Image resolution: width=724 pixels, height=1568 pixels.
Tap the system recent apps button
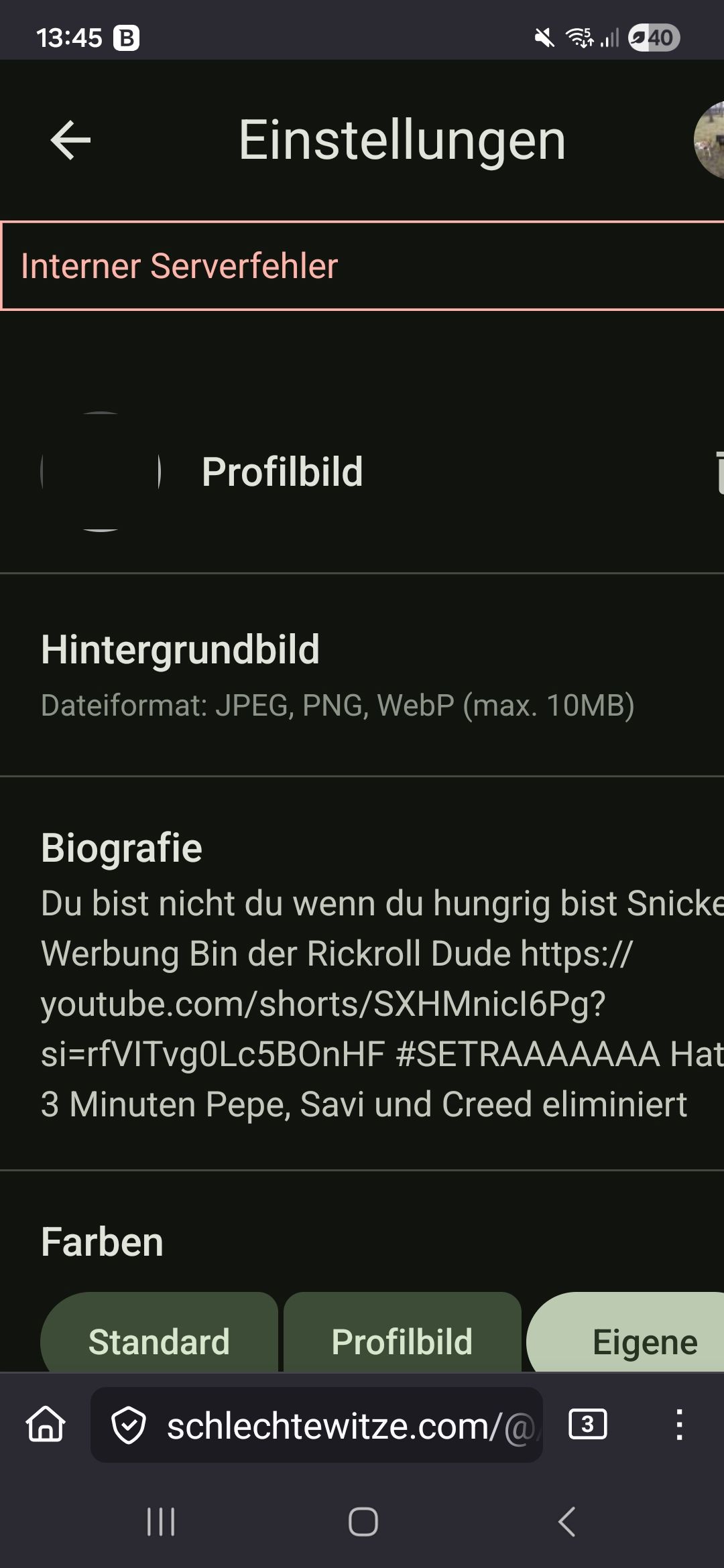pos(161,1522)
